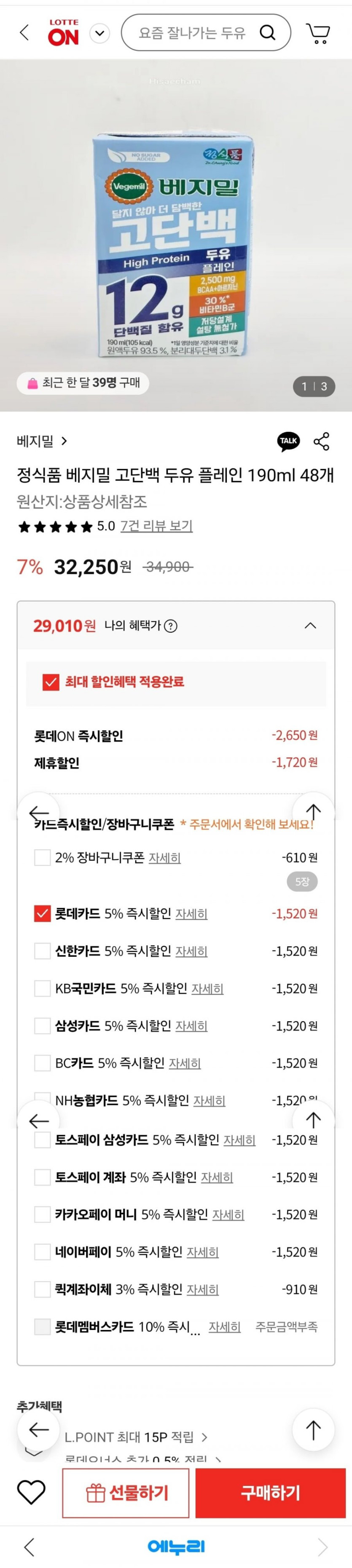Open the shopping cart
Screen dimensions: 352x1568
coord(318,33)
